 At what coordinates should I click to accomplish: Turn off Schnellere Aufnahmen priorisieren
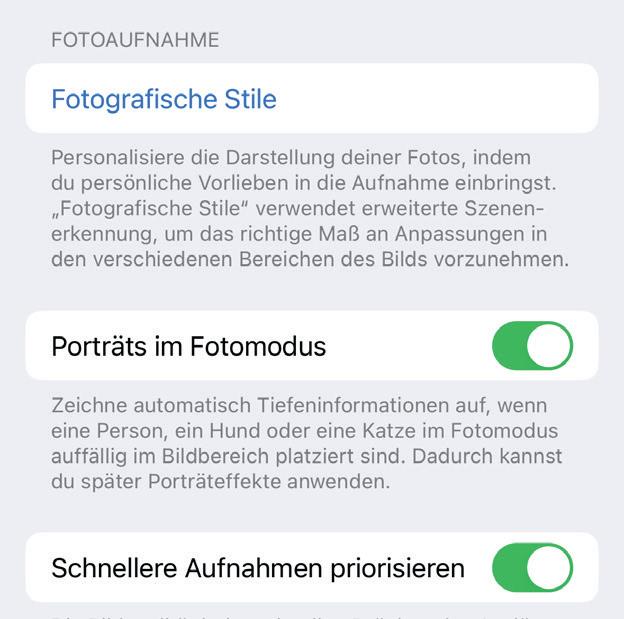coord(532,568)
